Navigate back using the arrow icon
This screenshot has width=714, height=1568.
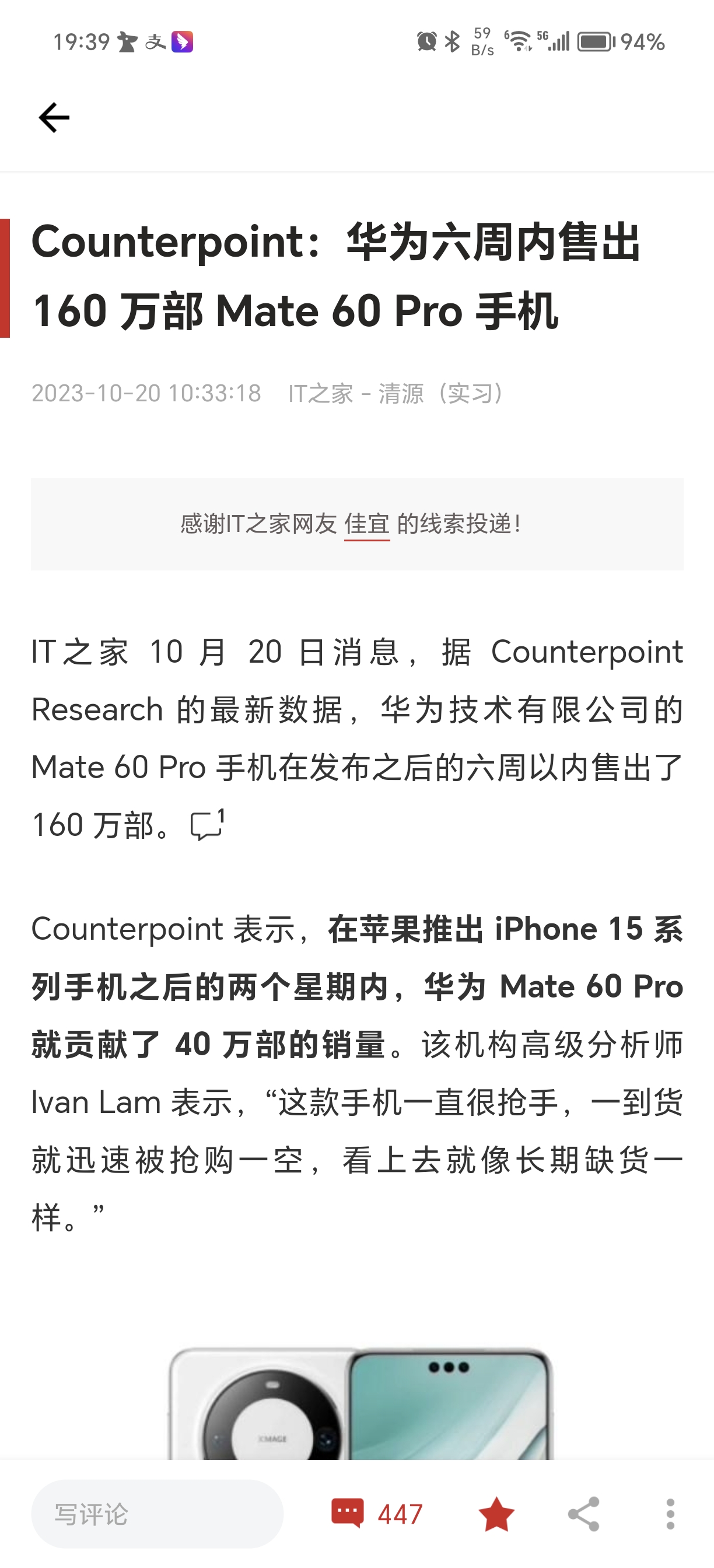54,116
